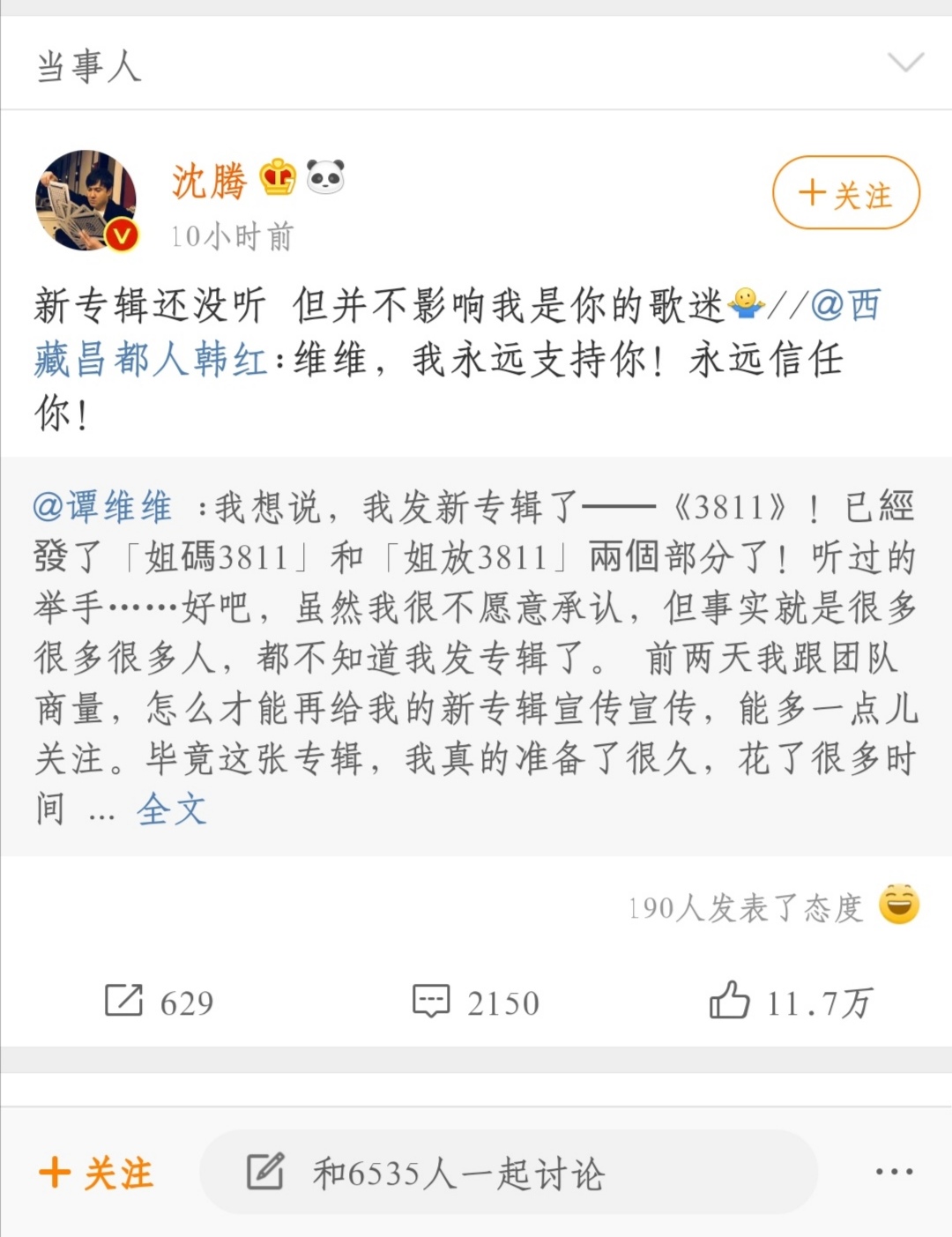Open the three-dot overflow menu

(894, 1173)
